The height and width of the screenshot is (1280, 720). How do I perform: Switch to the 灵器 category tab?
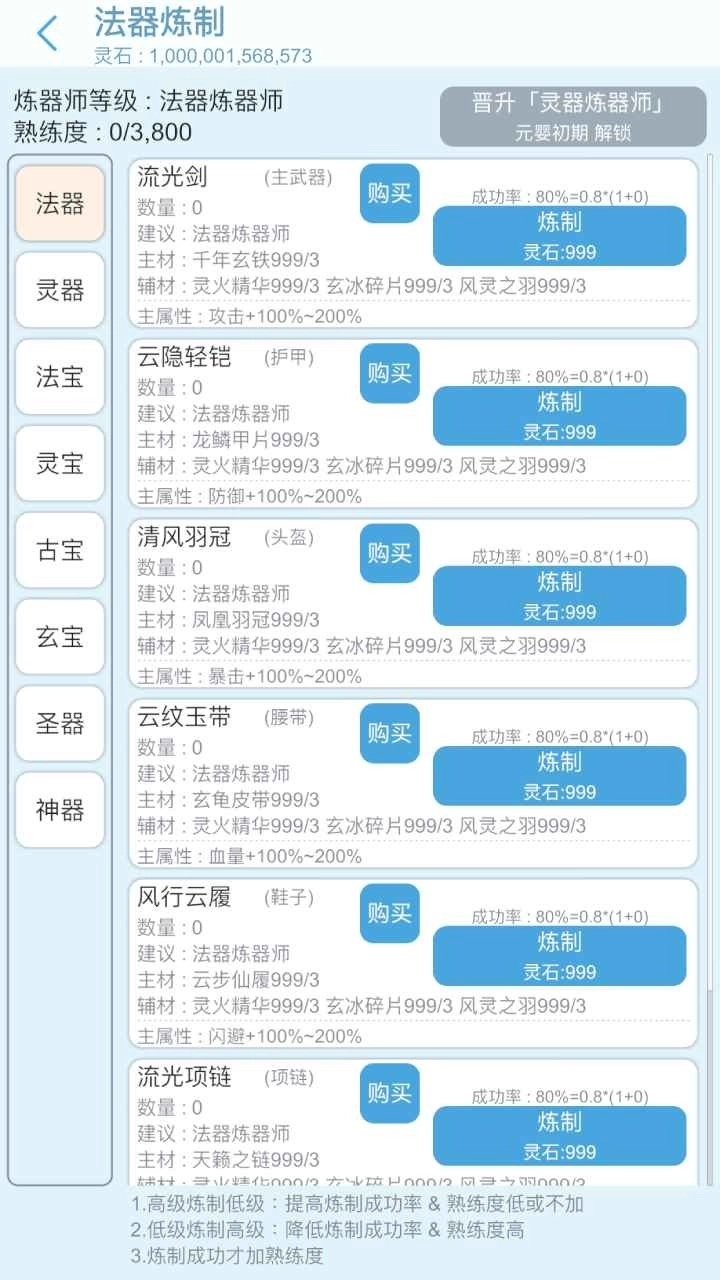[59, 291]
